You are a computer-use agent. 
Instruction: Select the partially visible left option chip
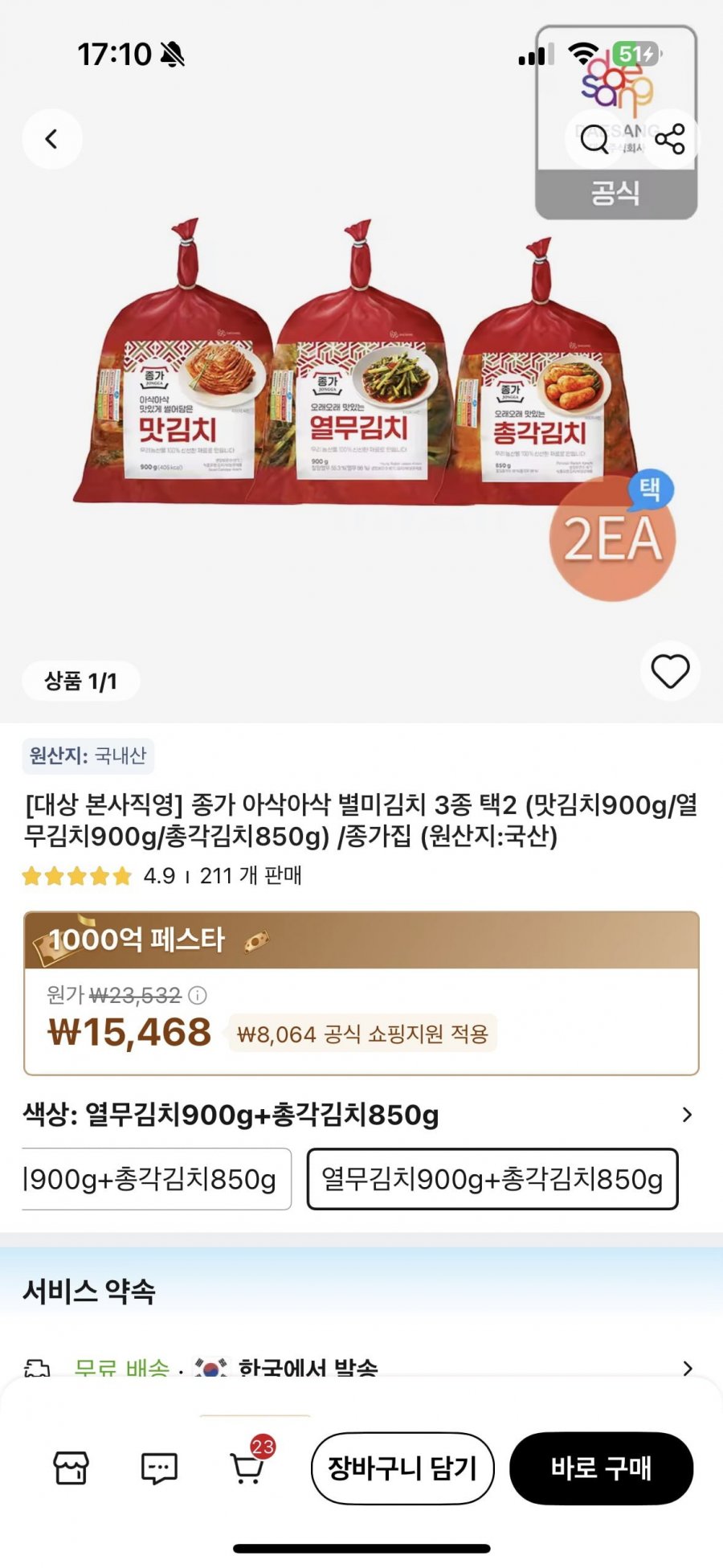pos(153,1179)
